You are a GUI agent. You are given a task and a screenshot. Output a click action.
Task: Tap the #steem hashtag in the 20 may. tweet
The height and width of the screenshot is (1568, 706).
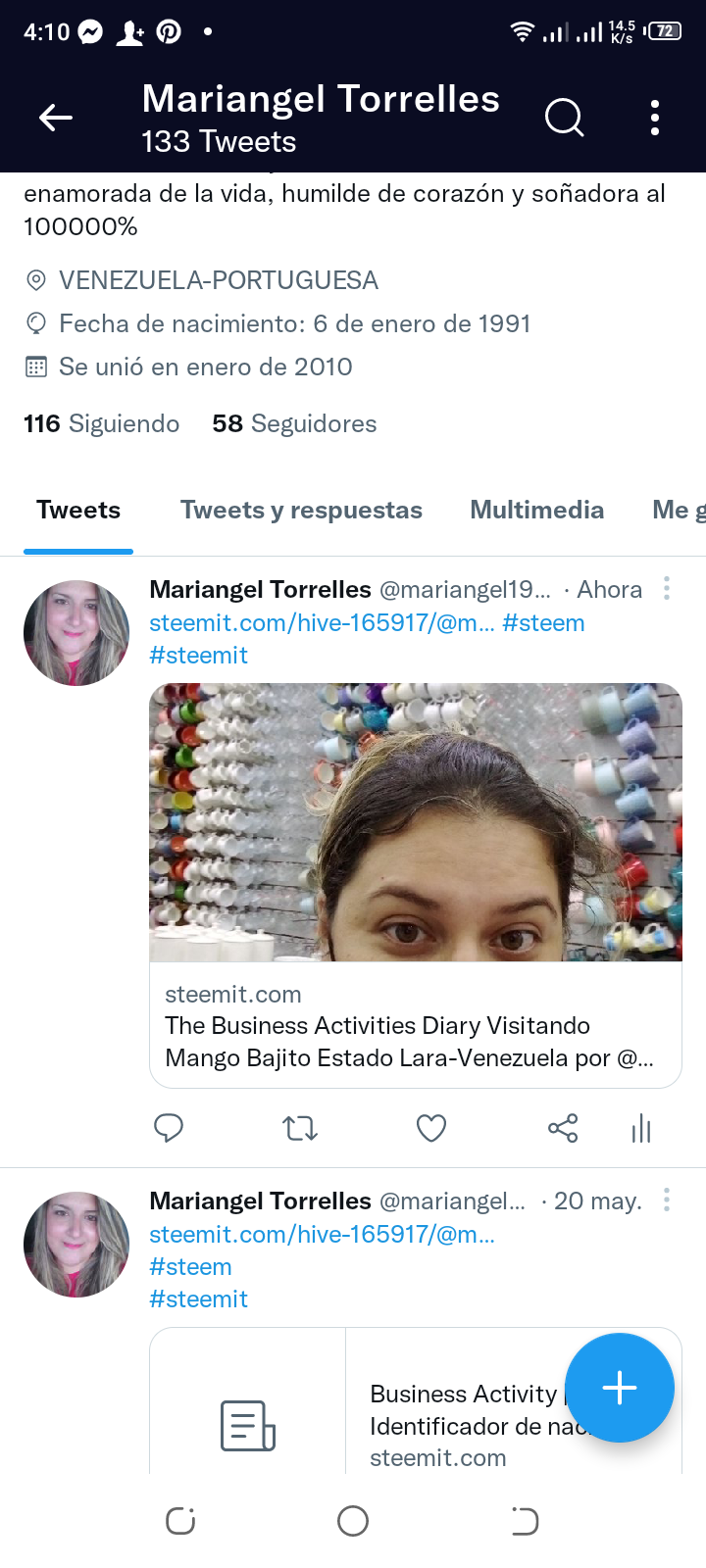click(190, 1267)
